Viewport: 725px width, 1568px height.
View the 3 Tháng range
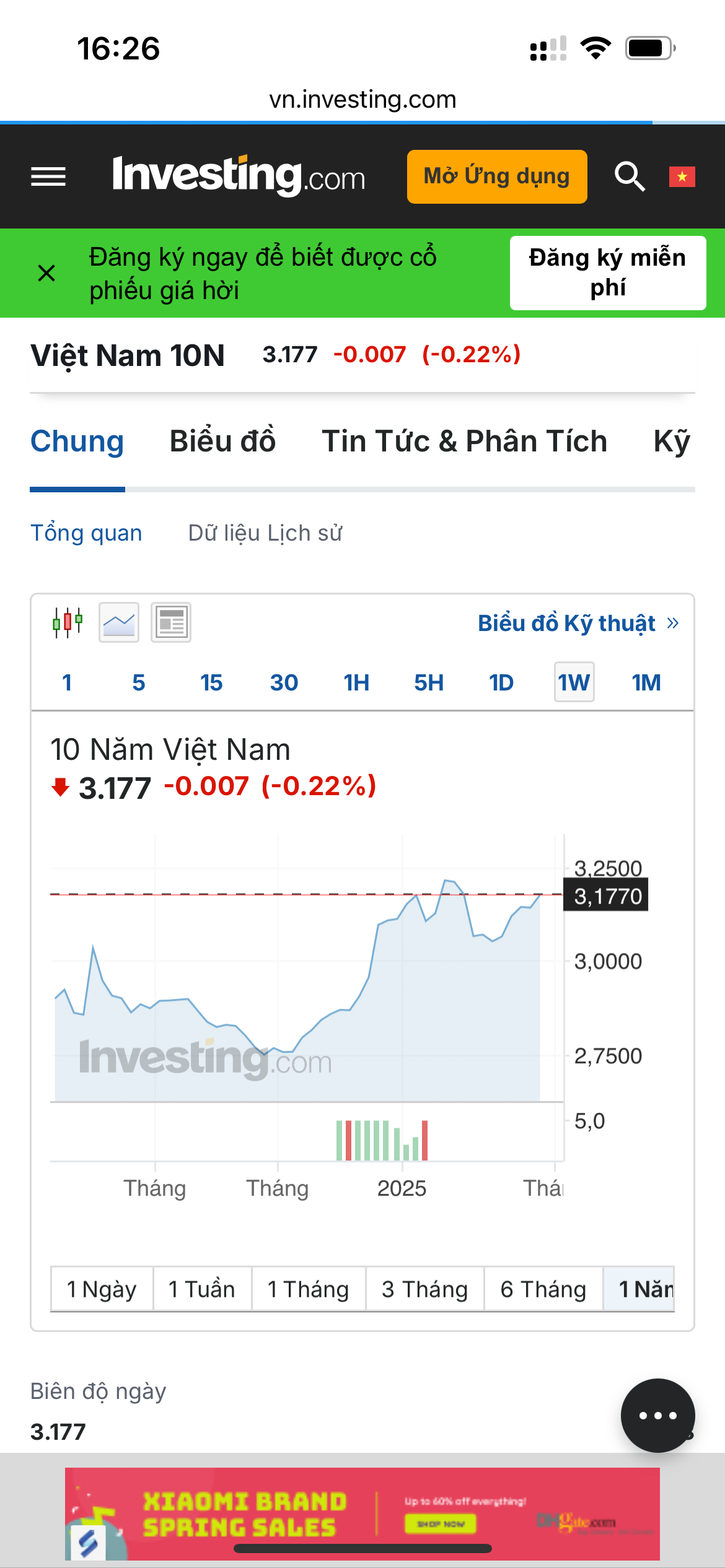[x=424, y=1289]
